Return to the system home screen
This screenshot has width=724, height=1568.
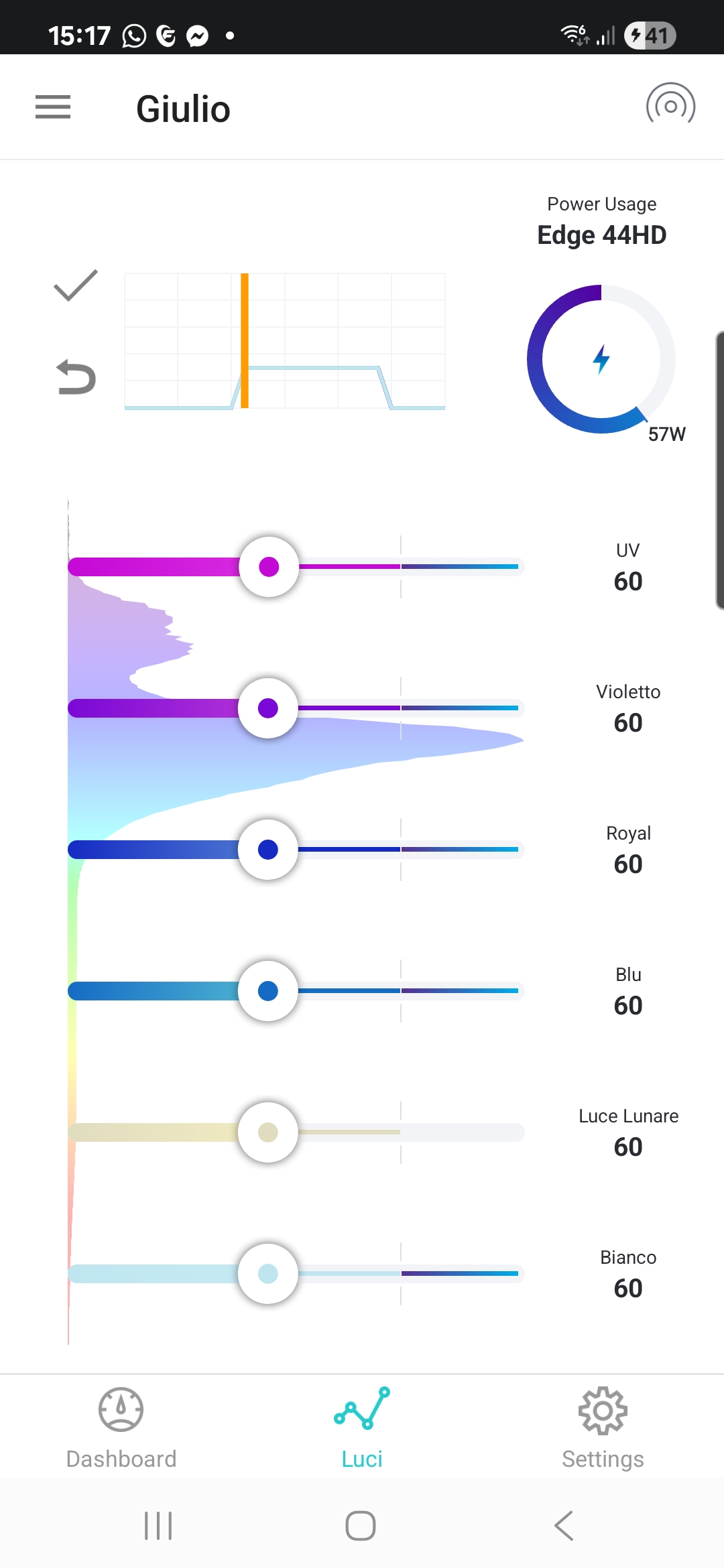pos(361,1526)
